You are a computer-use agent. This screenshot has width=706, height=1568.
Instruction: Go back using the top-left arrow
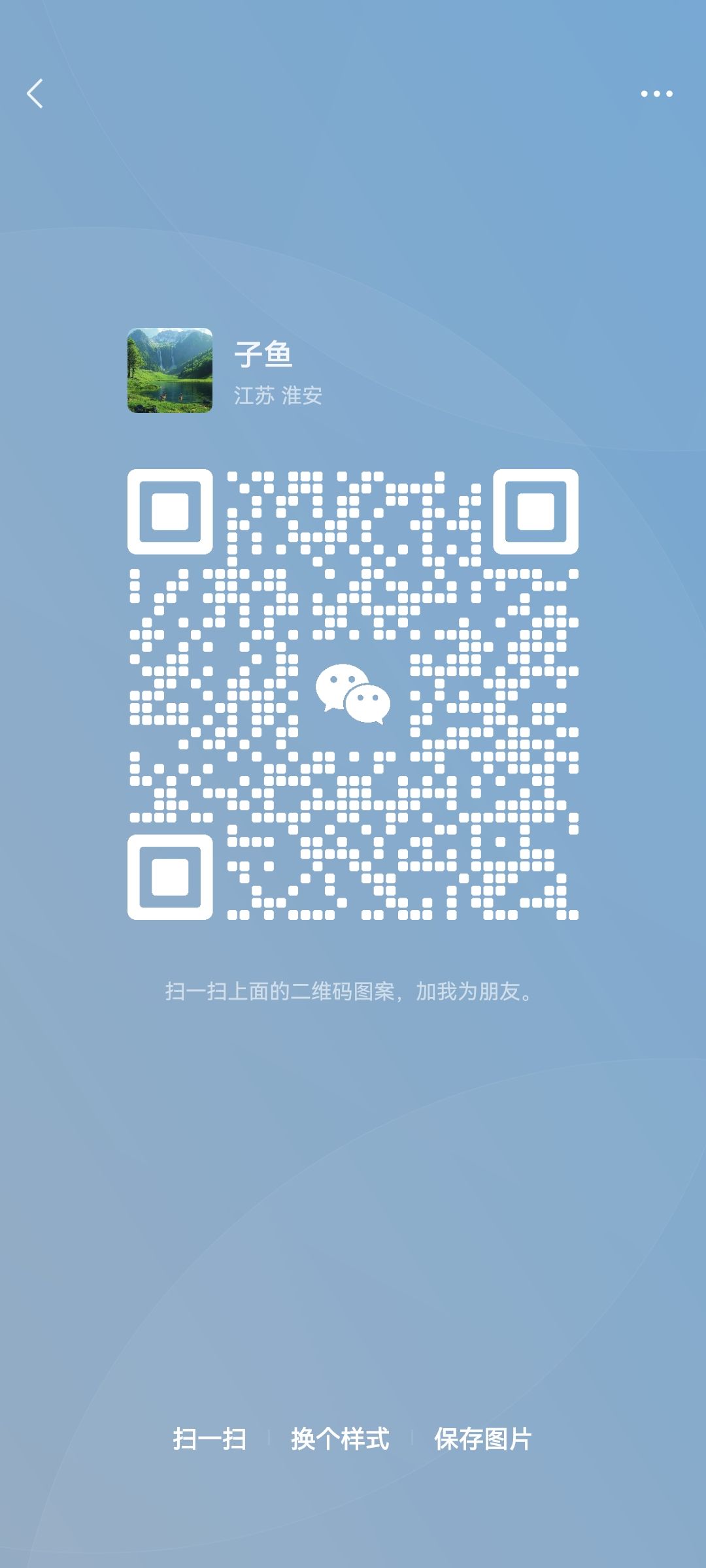click(x=35, y=93)
